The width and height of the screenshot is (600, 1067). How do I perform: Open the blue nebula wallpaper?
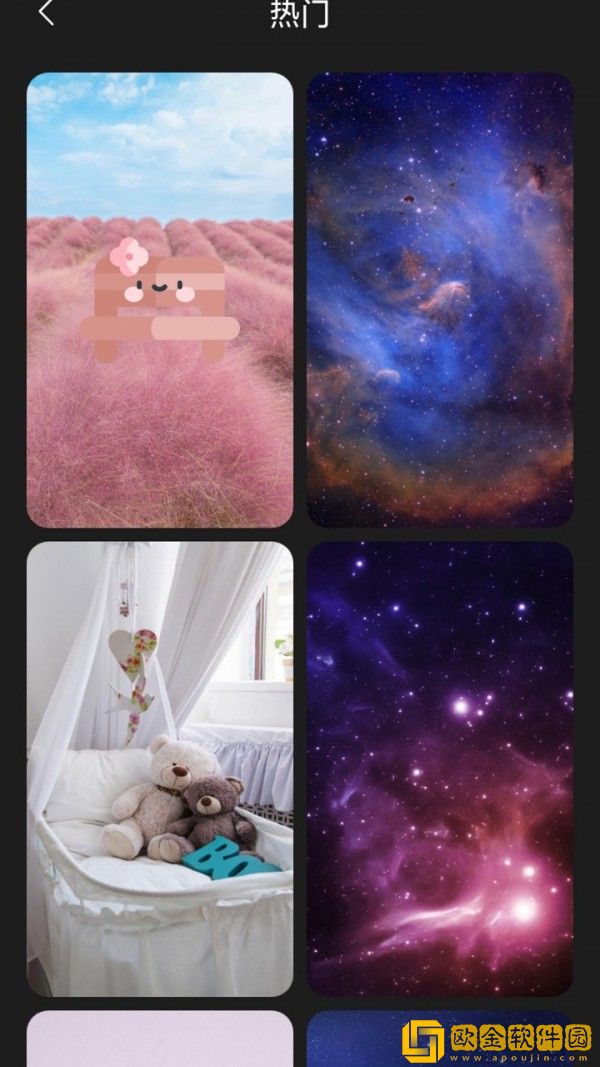(x=440, y=300)
